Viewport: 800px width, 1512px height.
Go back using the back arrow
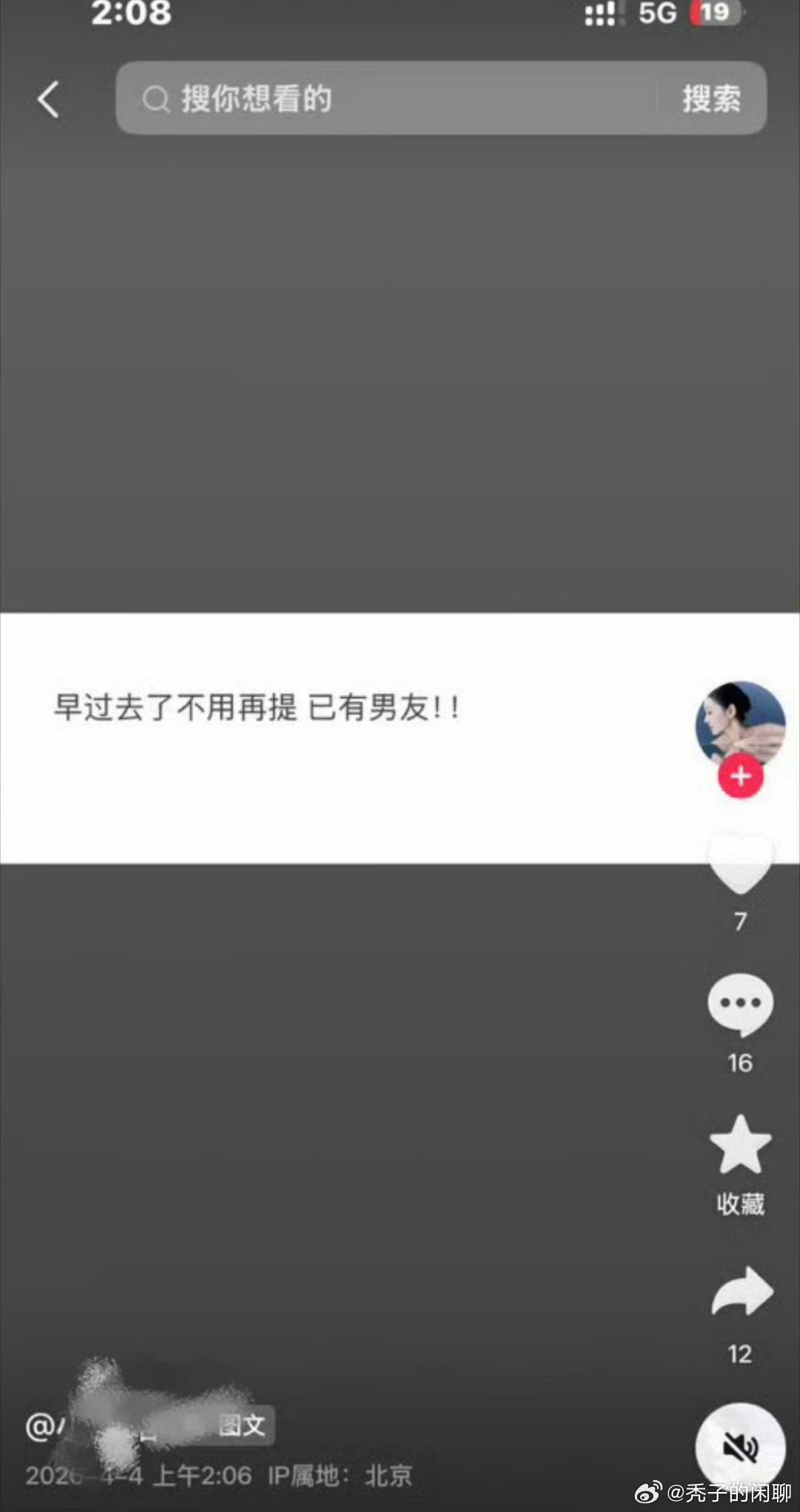coord(47,98)
